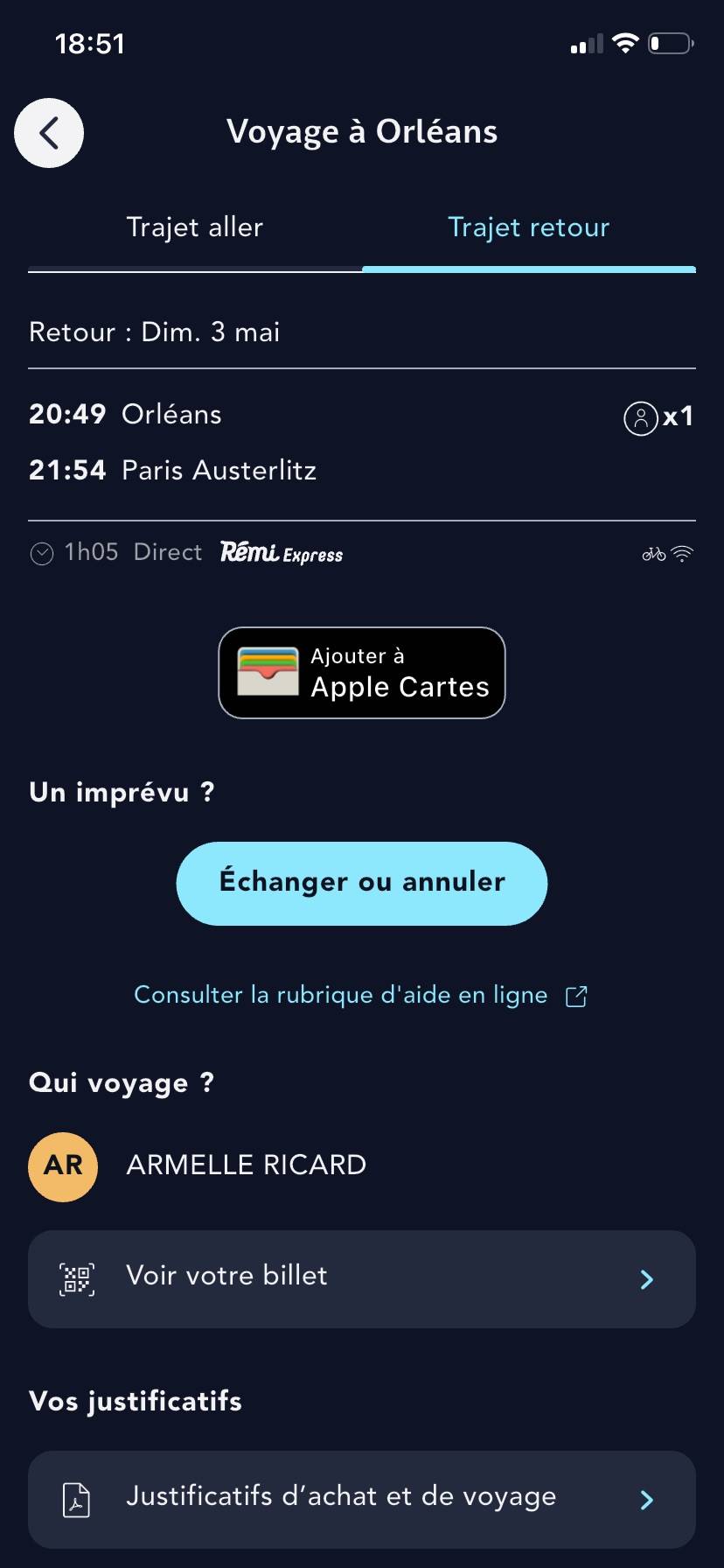Screen dimensions: 724x1568
Task: Select the Trajet retour tab
Action: coord(528,227)
